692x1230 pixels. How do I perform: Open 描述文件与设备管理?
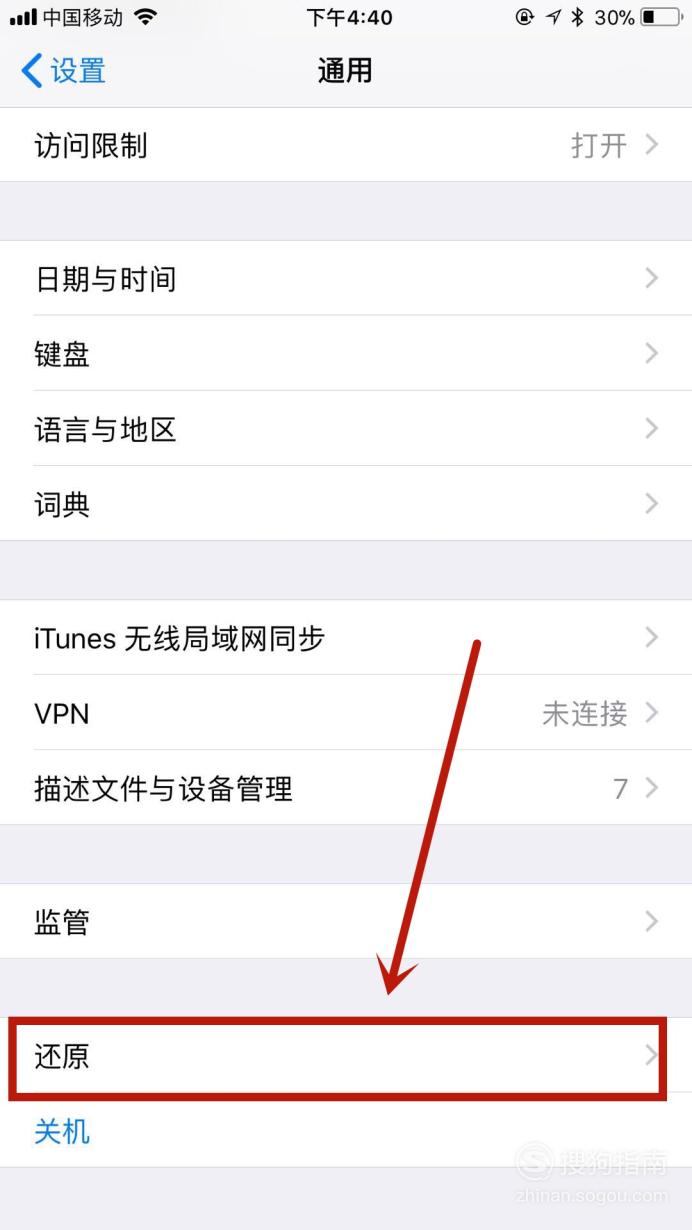[346, 787]
